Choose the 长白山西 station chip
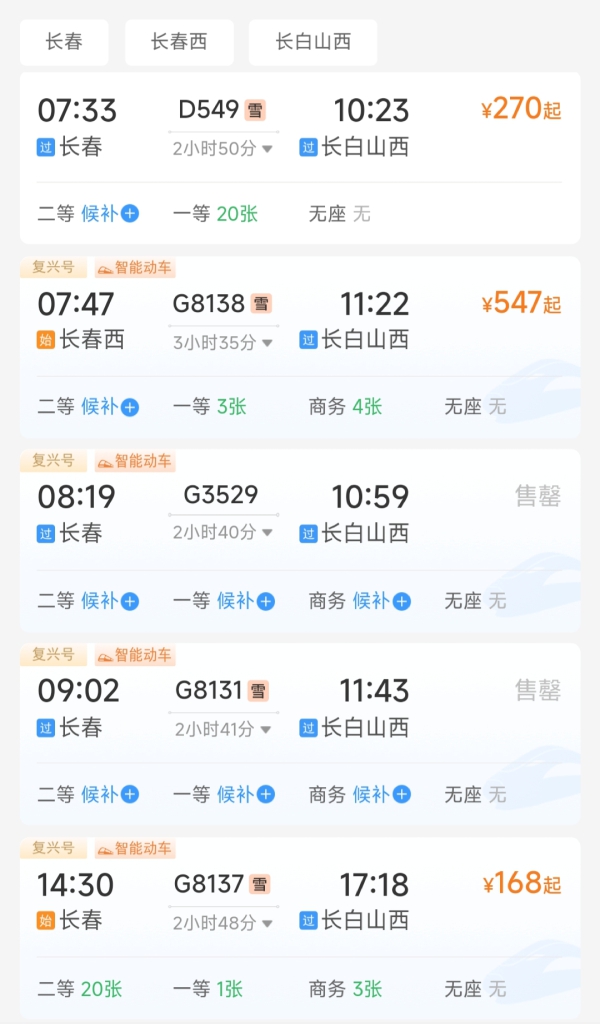 [x=313, y=42]
